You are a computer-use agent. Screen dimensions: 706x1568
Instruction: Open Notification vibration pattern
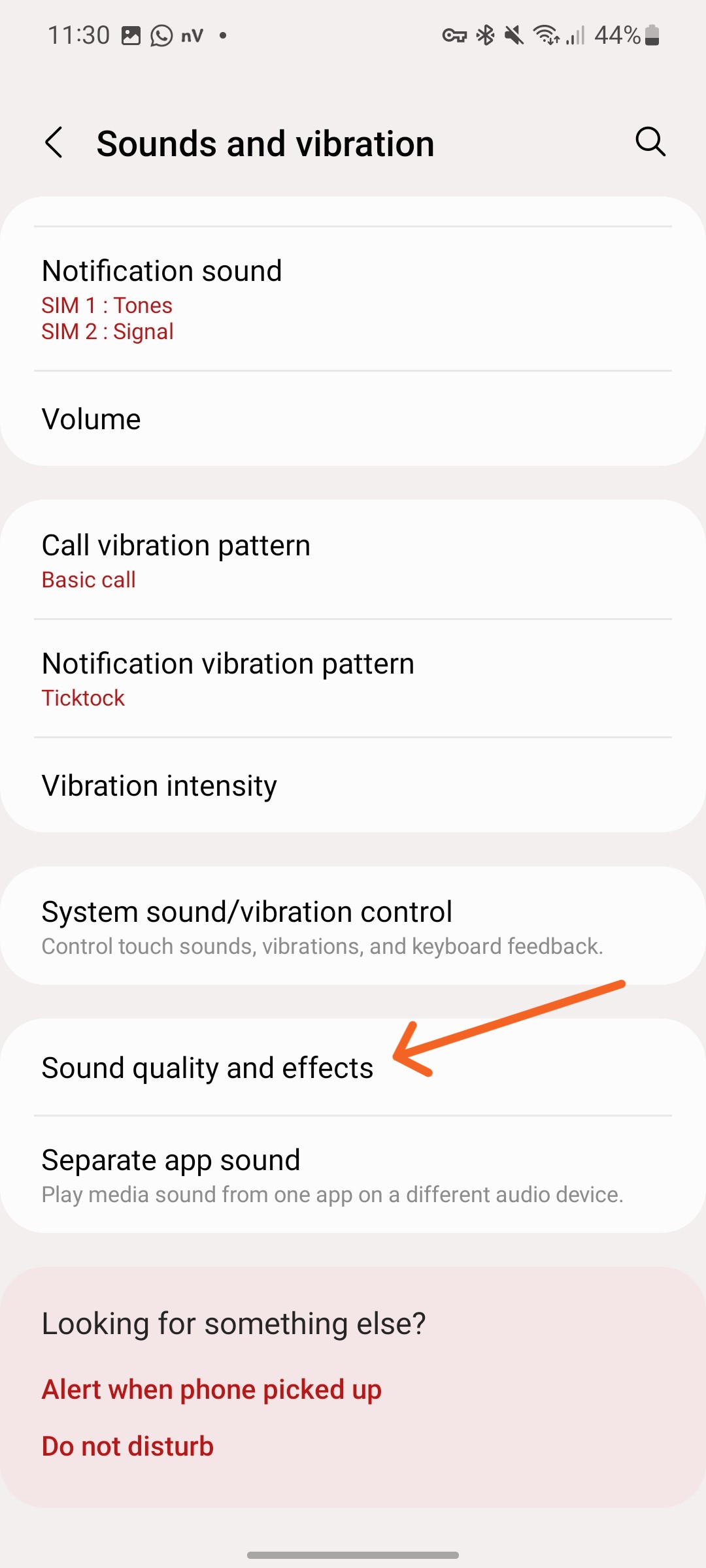point(353,678)
